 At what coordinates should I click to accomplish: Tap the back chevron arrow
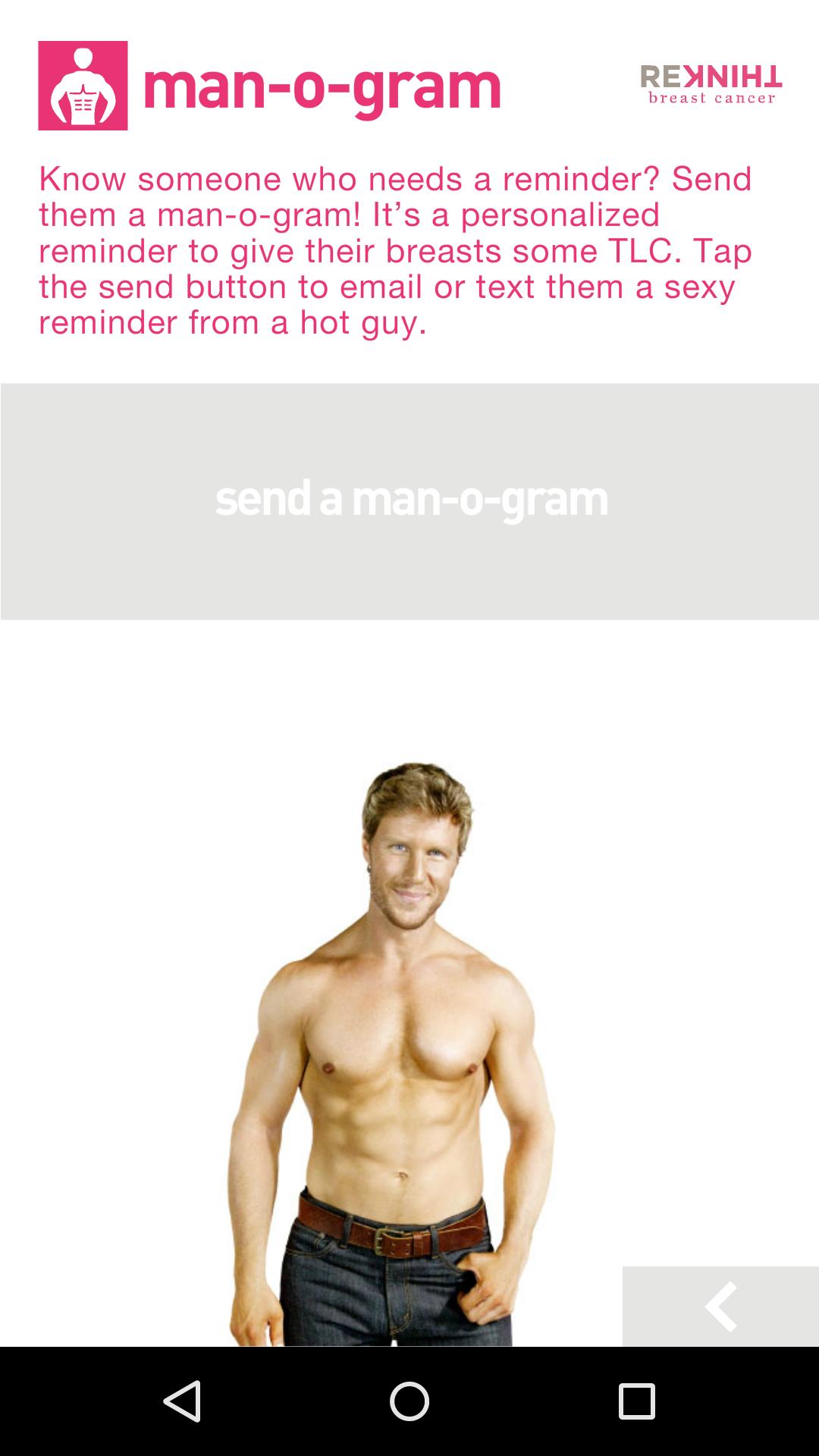coord(720,1306)
